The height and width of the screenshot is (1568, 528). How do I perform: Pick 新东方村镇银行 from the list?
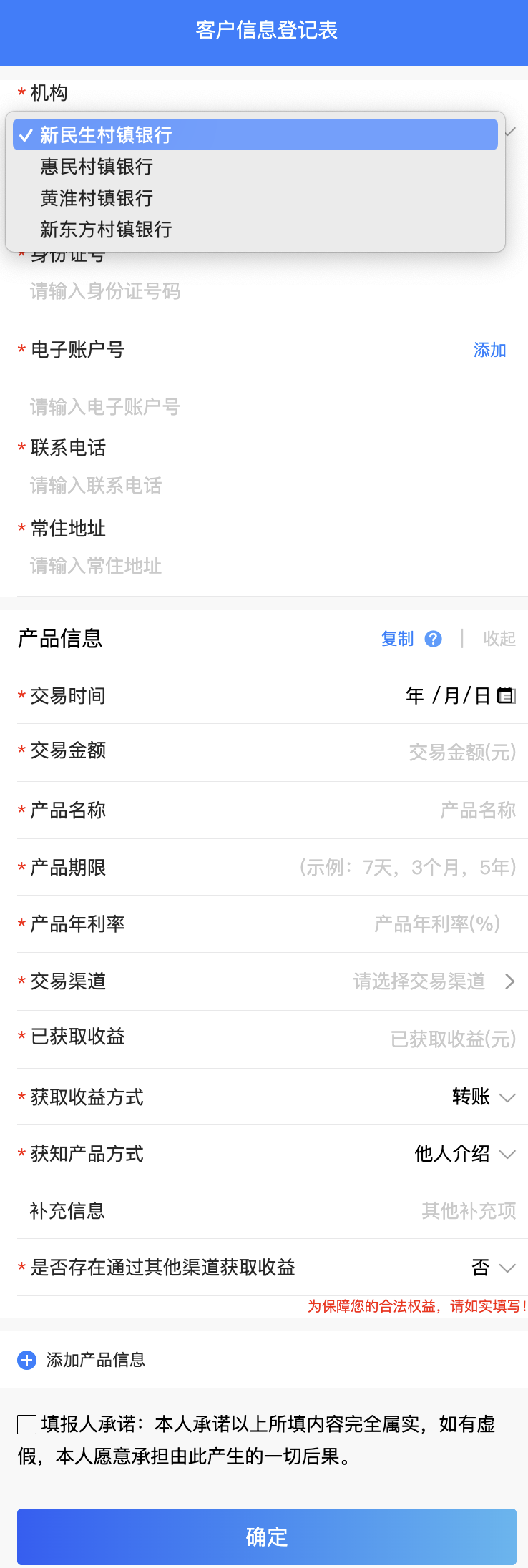tap(106, 230)
